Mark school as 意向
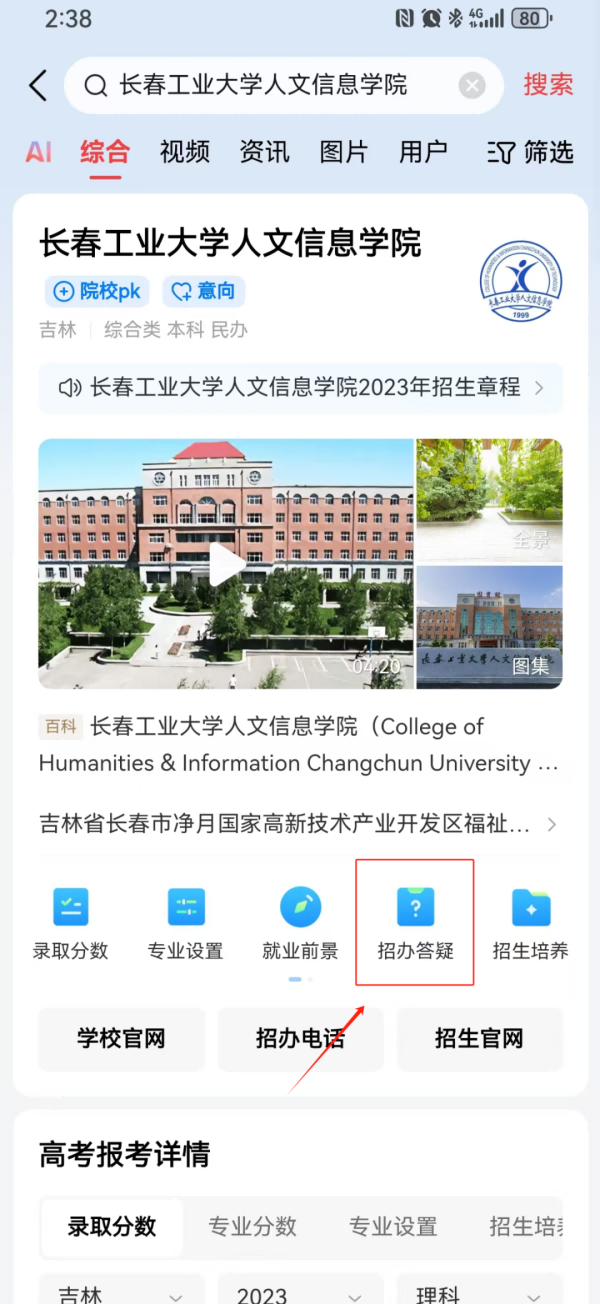 tap(204, 291)
